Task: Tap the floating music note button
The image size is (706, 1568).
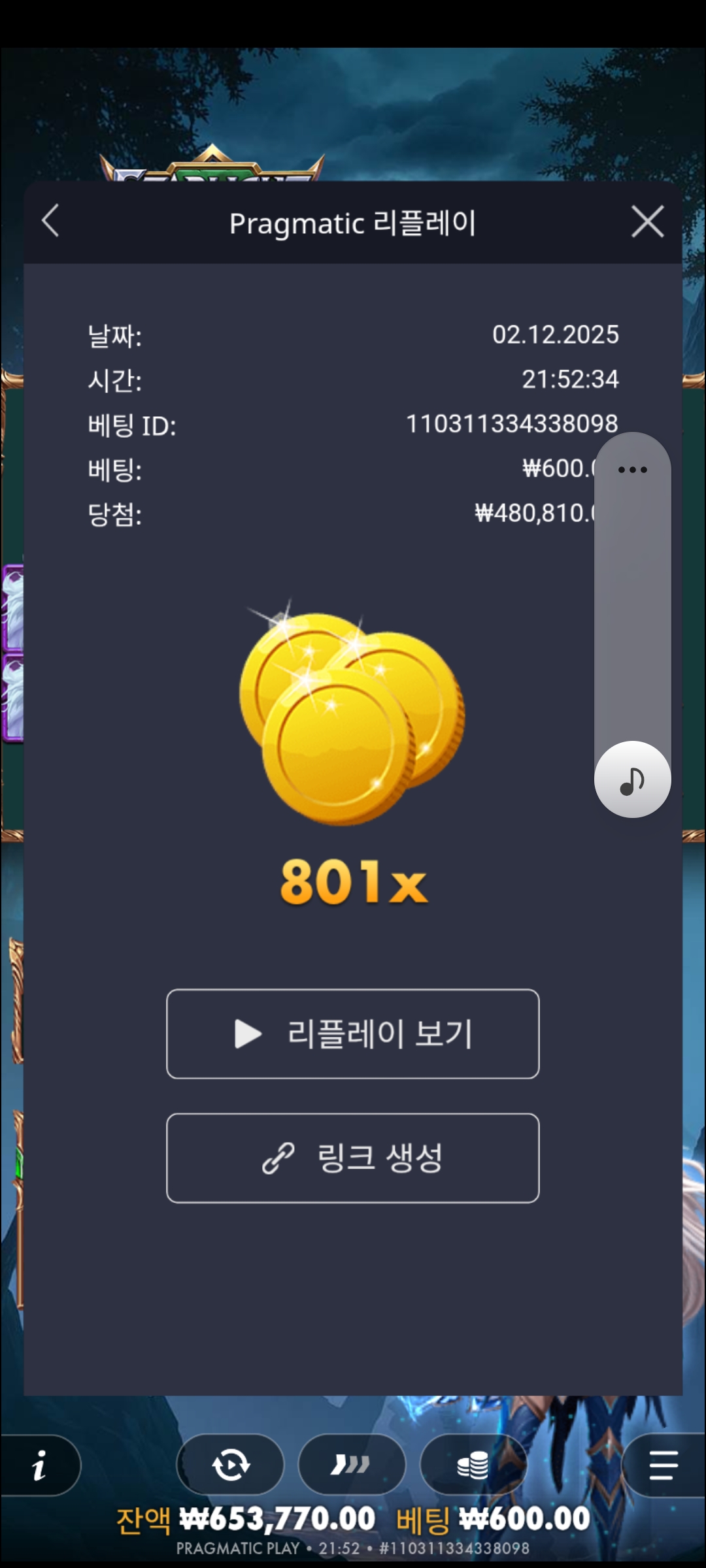Action: pos(632,779)
